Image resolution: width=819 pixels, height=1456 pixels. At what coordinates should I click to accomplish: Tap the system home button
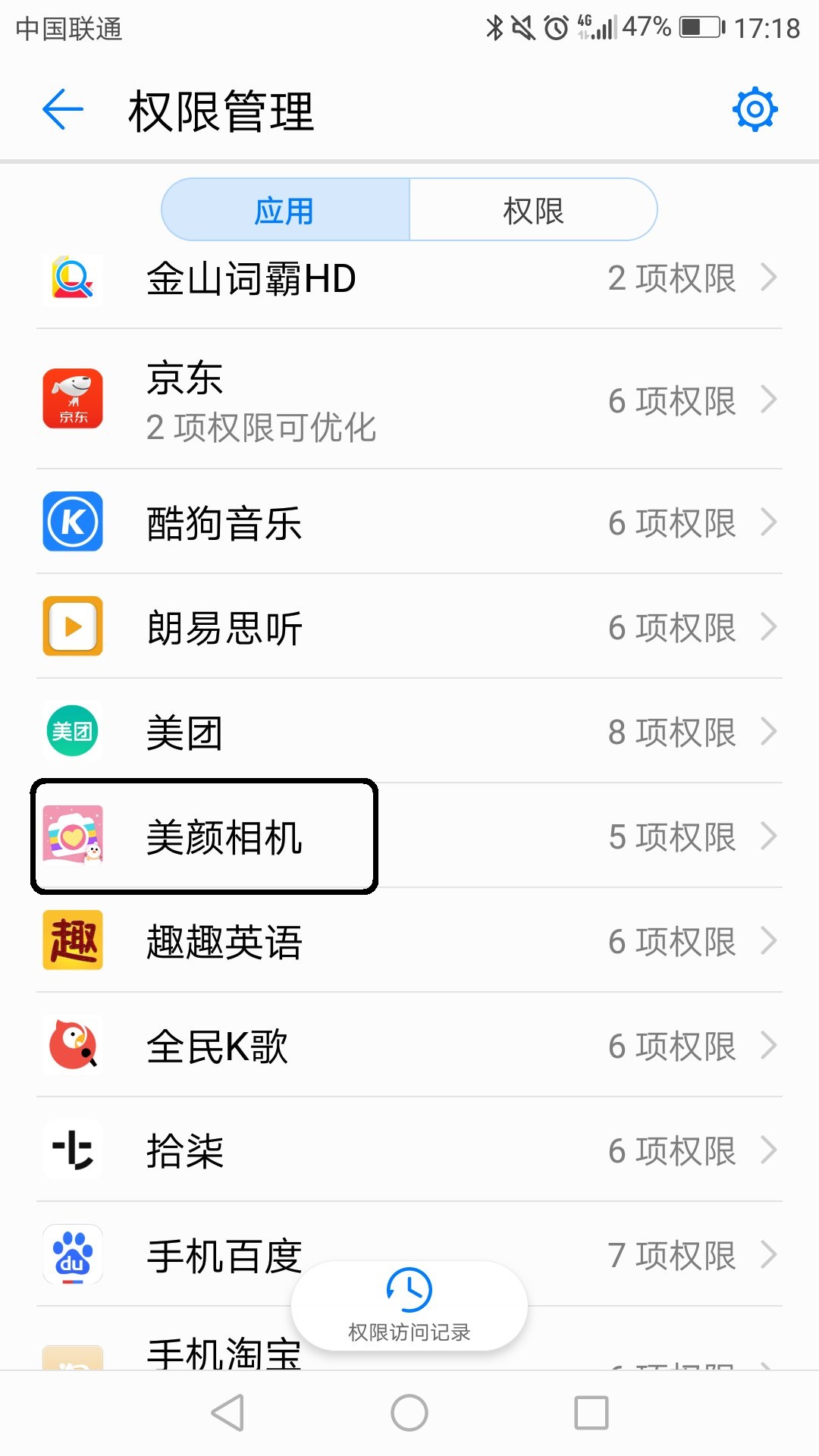[x=409, y=1413]
